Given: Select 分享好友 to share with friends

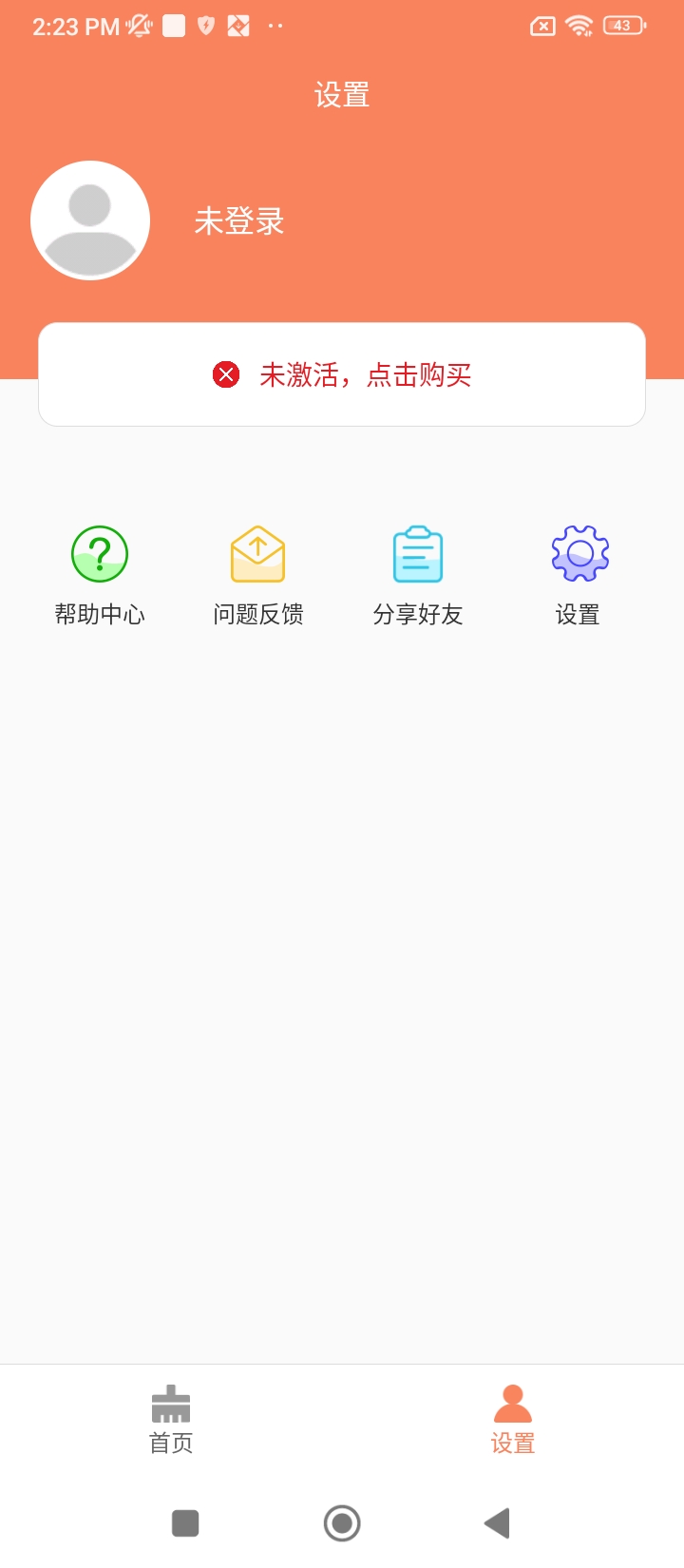Looking at the screenshot, I should coord(418,575).
